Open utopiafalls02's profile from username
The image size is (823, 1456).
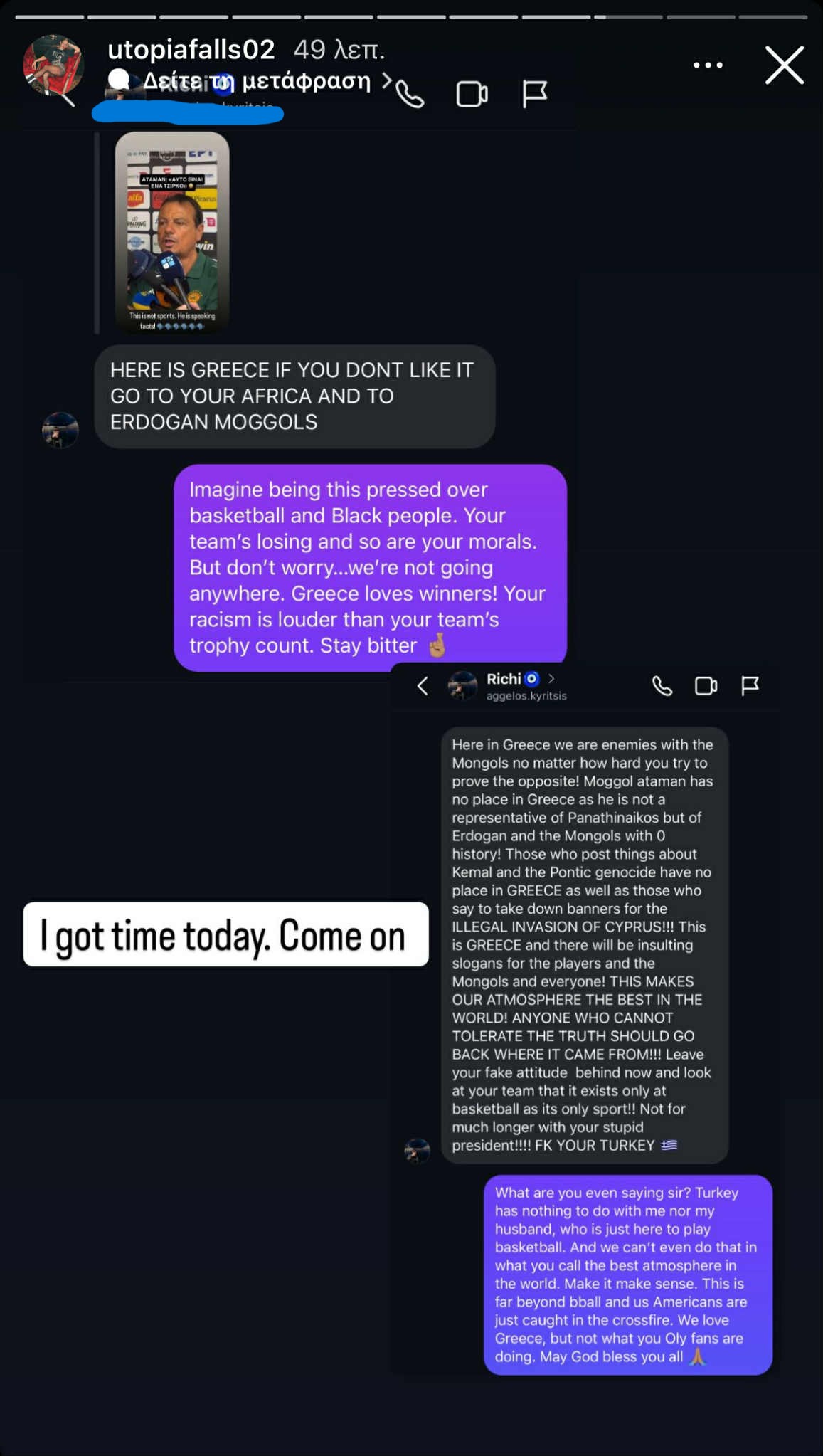tap(191, 49)
